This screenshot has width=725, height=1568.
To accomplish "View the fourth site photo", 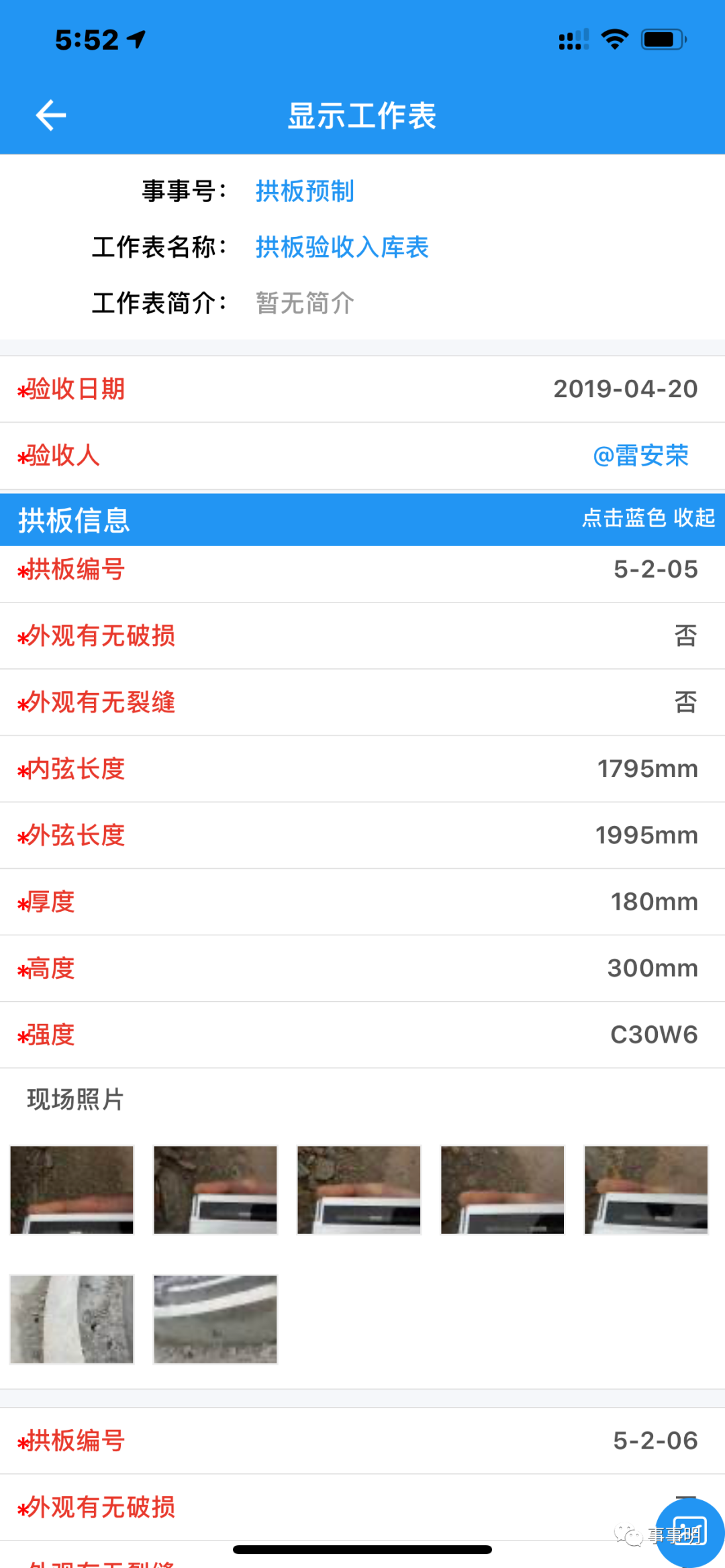I will (x=502, y=1190).
